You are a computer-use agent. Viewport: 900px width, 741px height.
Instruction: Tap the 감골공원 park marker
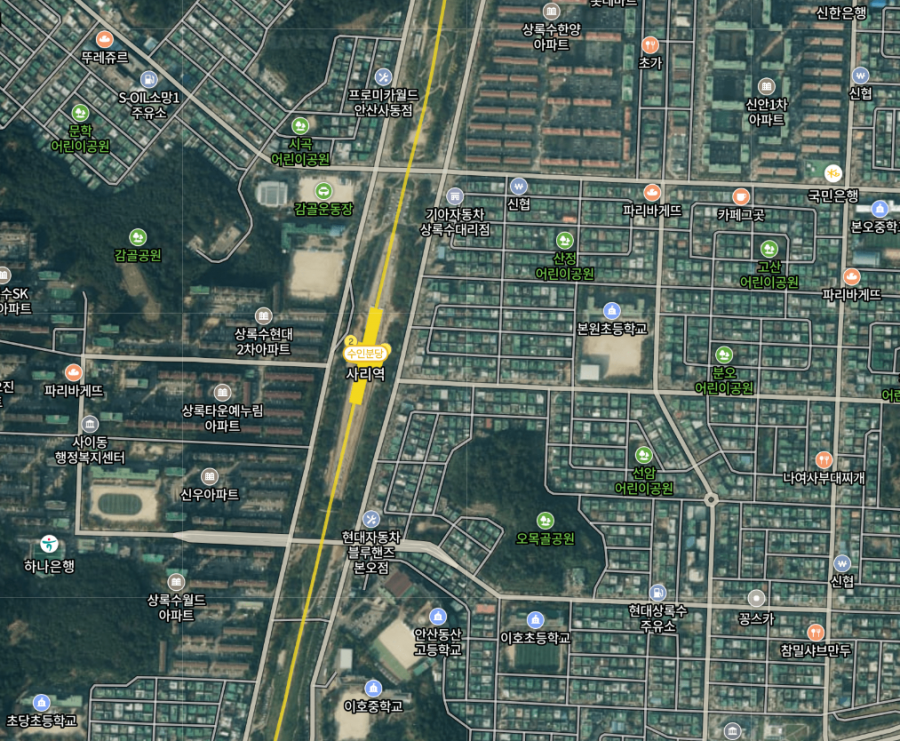[138, 237]
